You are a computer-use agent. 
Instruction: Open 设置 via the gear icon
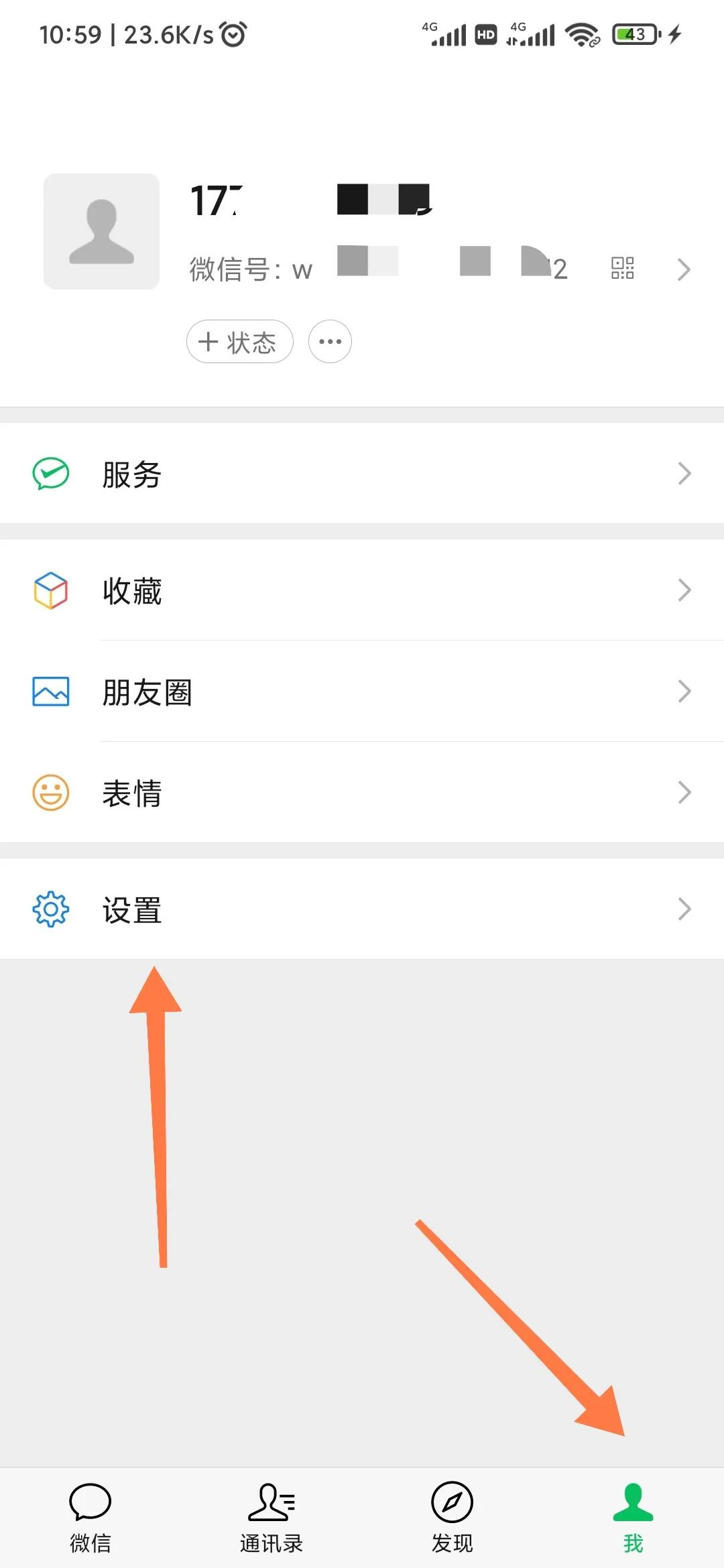tap(50, 909)
